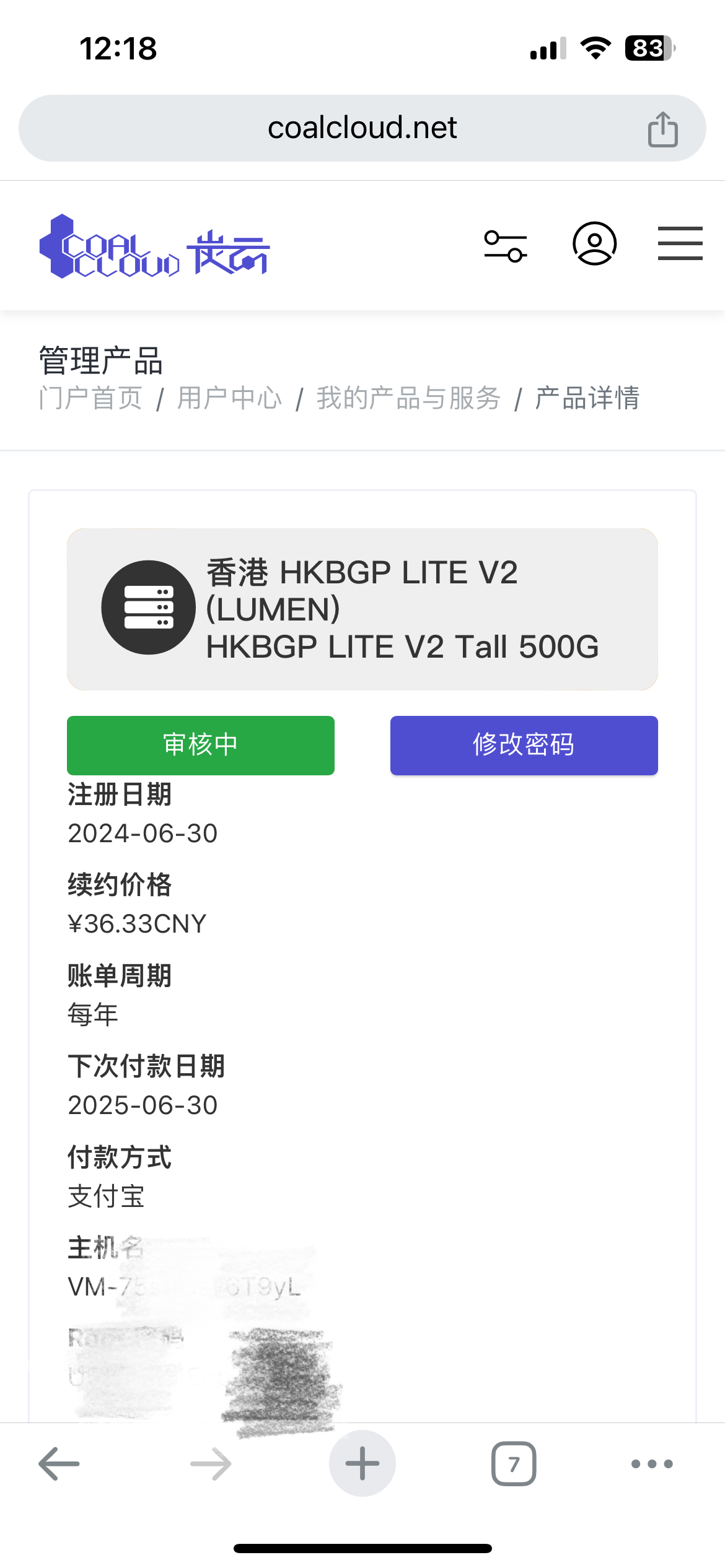Click the CoalCloud logo
Screen dimensions: 725x1568
coord(155,246)
